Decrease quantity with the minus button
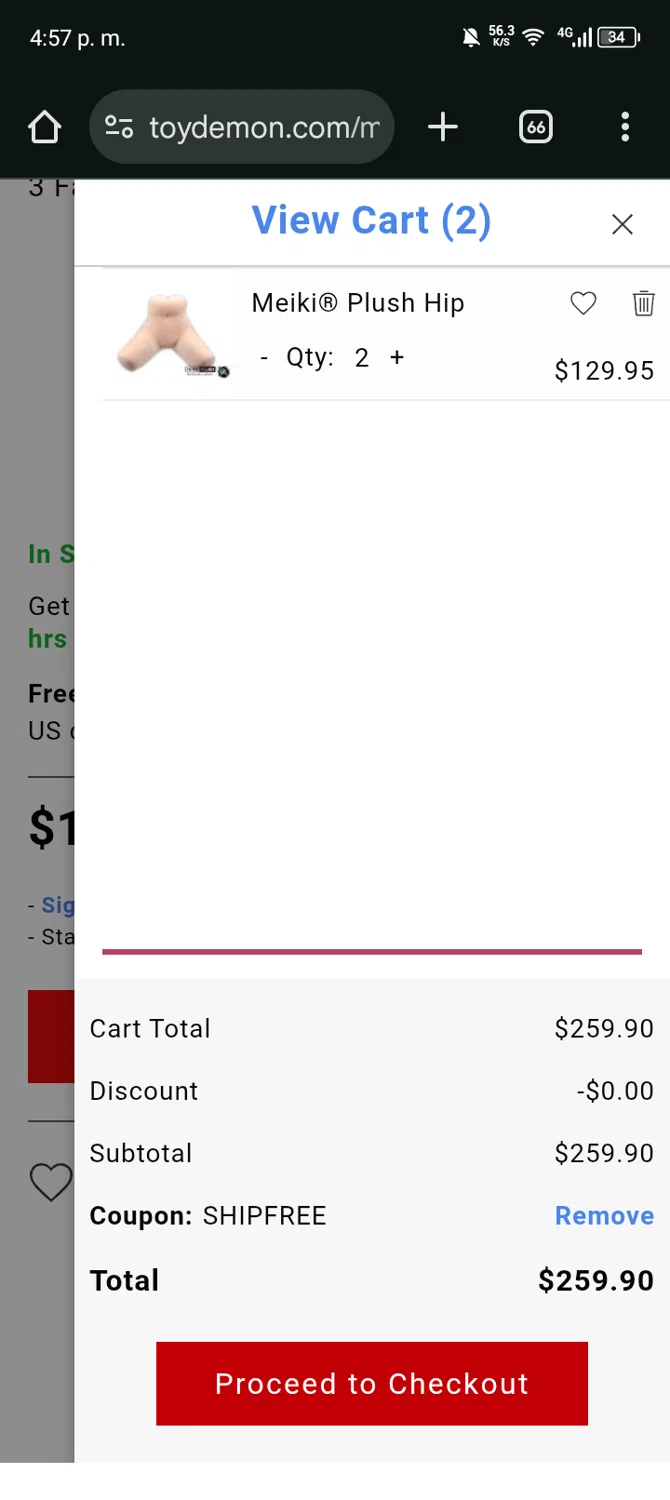This screenshot has height=1500, width=670. [x=264, y=358]
